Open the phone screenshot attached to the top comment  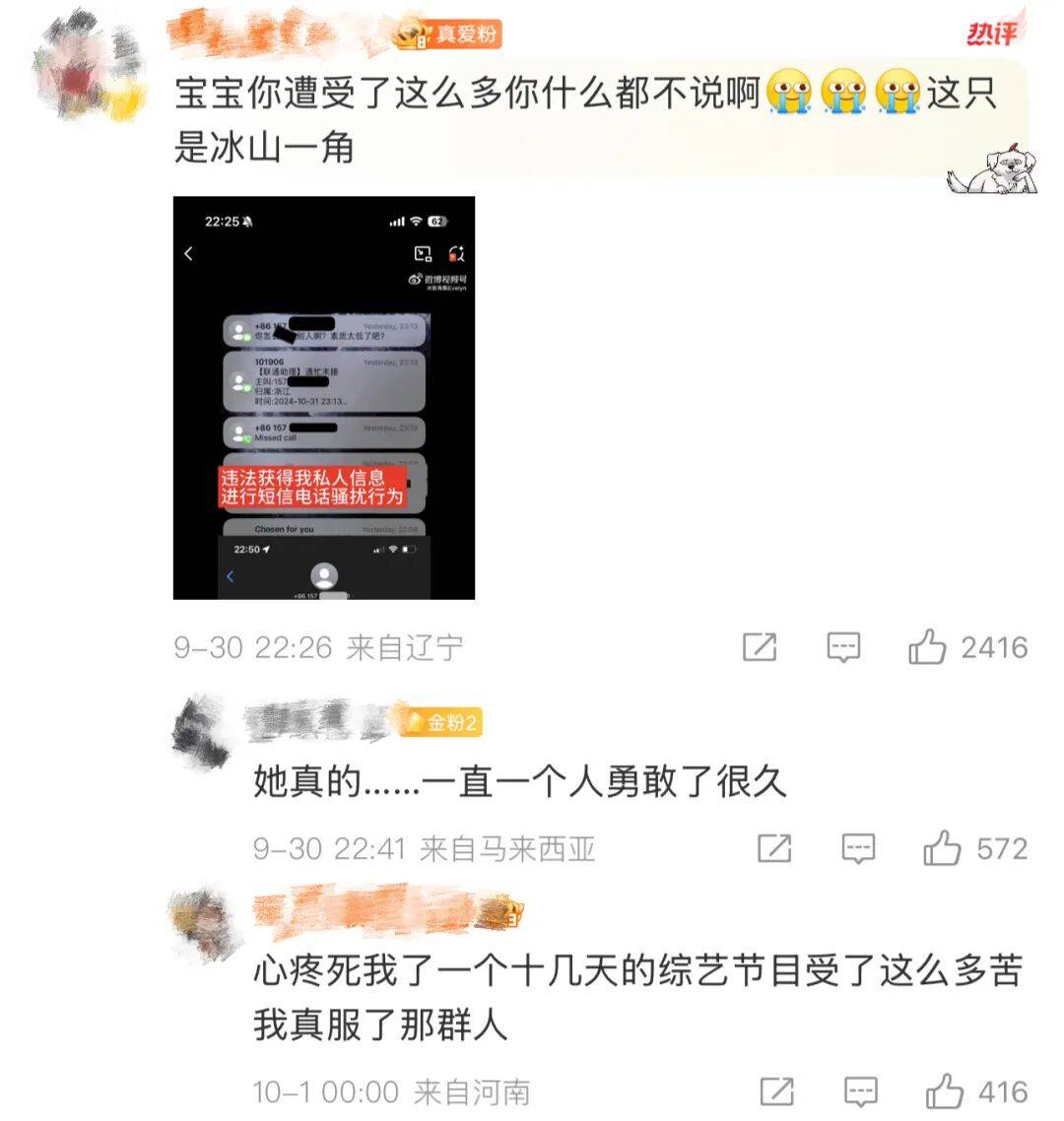pyautogui.click(x=323, y=398)
